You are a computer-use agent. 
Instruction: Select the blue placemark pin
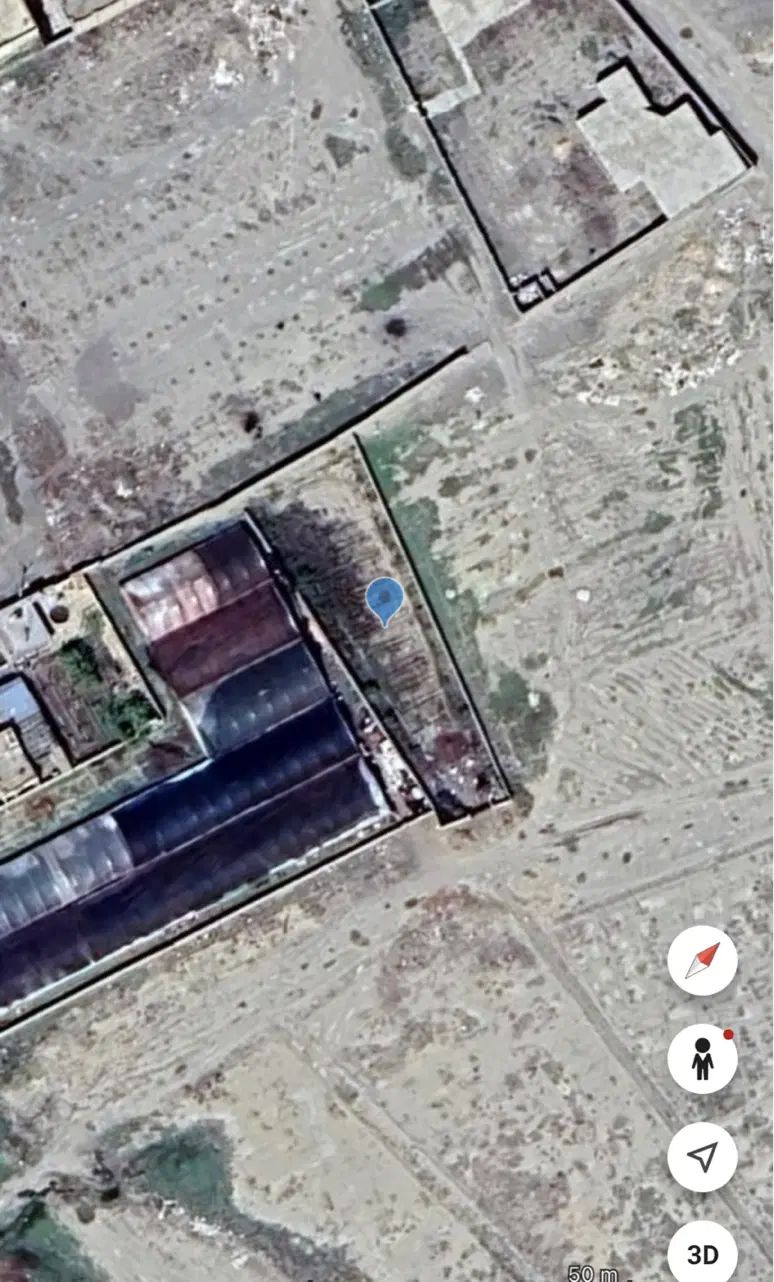click(x=385, y=600)
